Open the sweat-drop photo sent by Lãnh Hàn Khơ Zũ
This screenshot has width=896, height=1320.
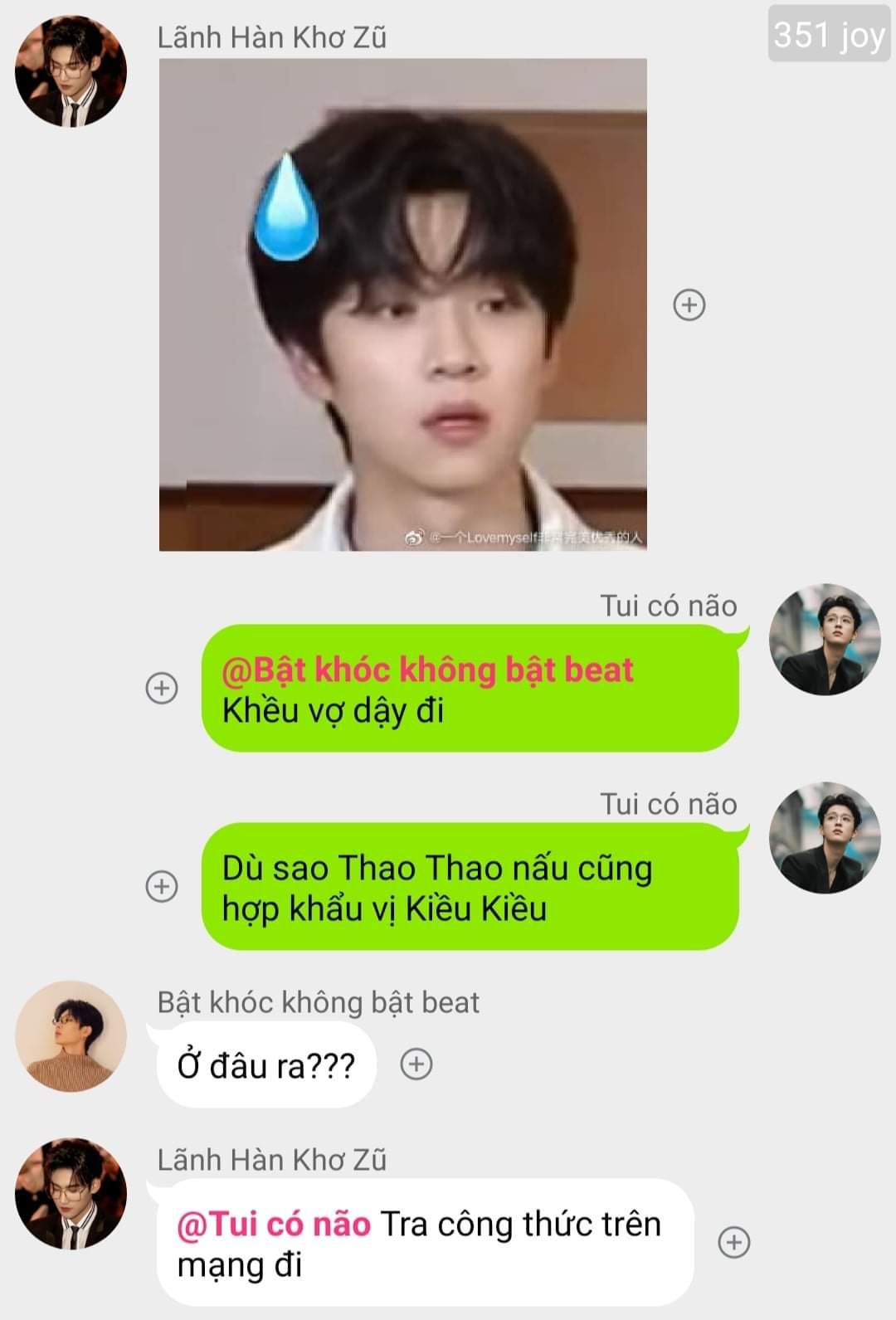pyautogui.click(x=402, y=304)
